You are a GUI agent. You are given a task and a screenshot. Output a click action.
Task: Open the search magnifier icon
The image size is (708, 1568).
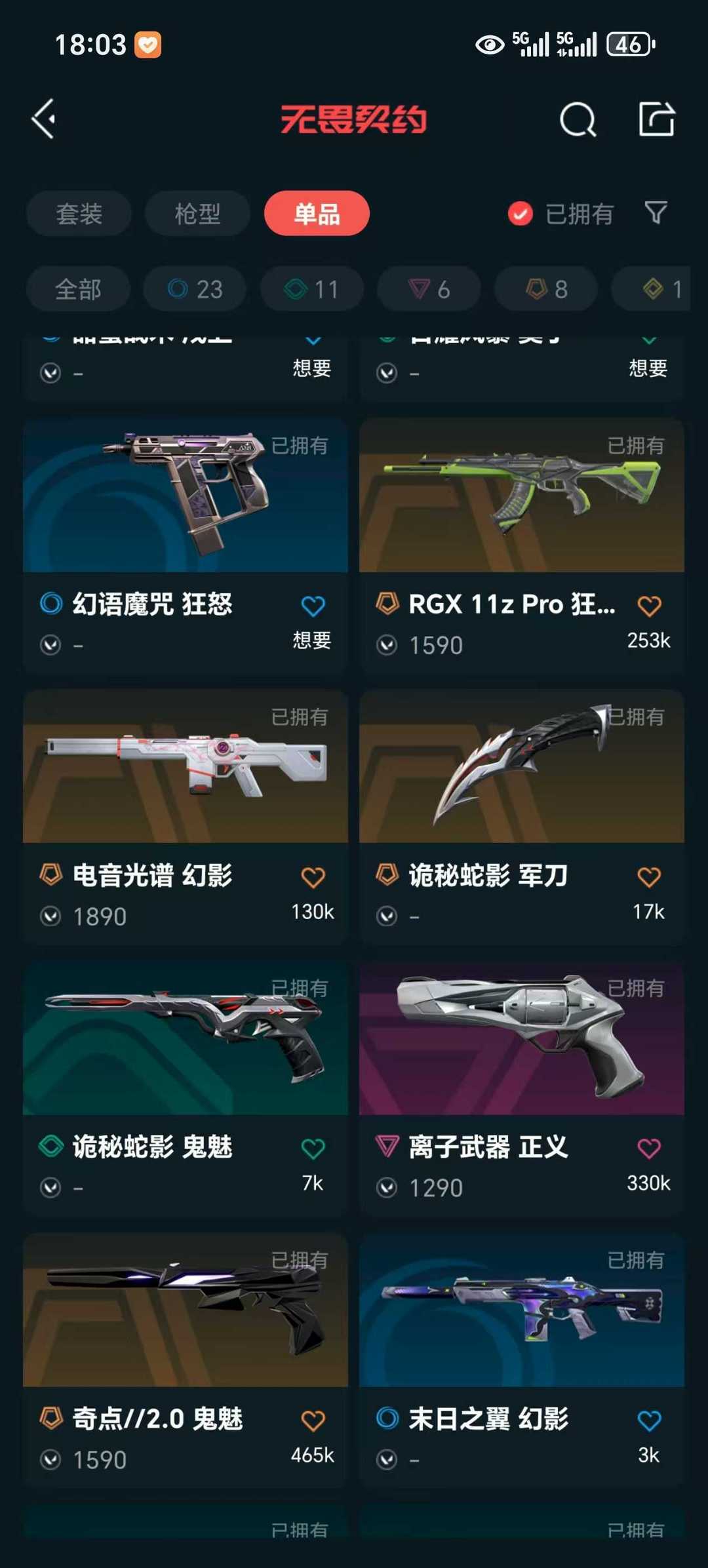(x=578, y=119)
